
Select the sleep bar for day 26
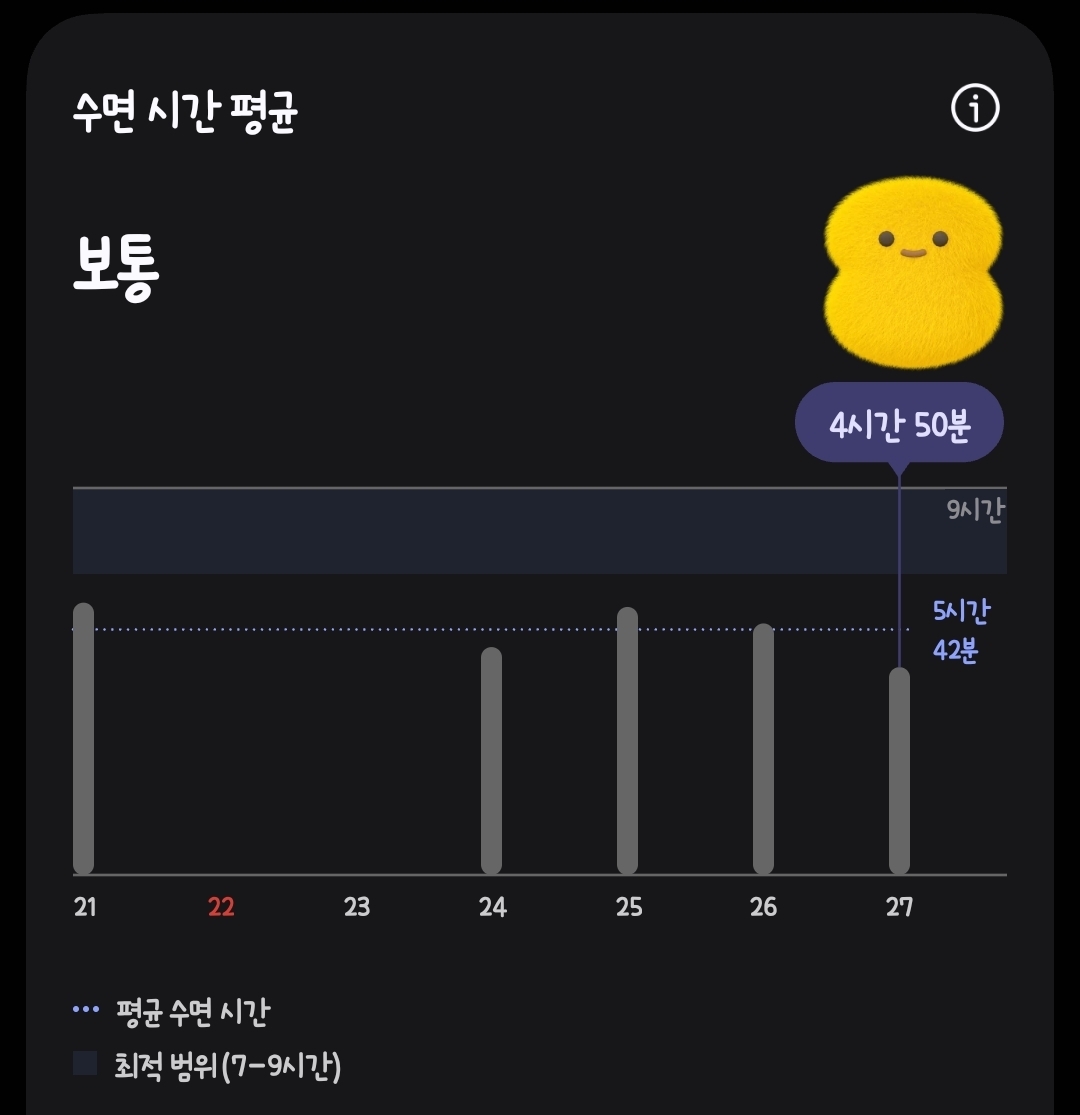[x=763, y=750]
